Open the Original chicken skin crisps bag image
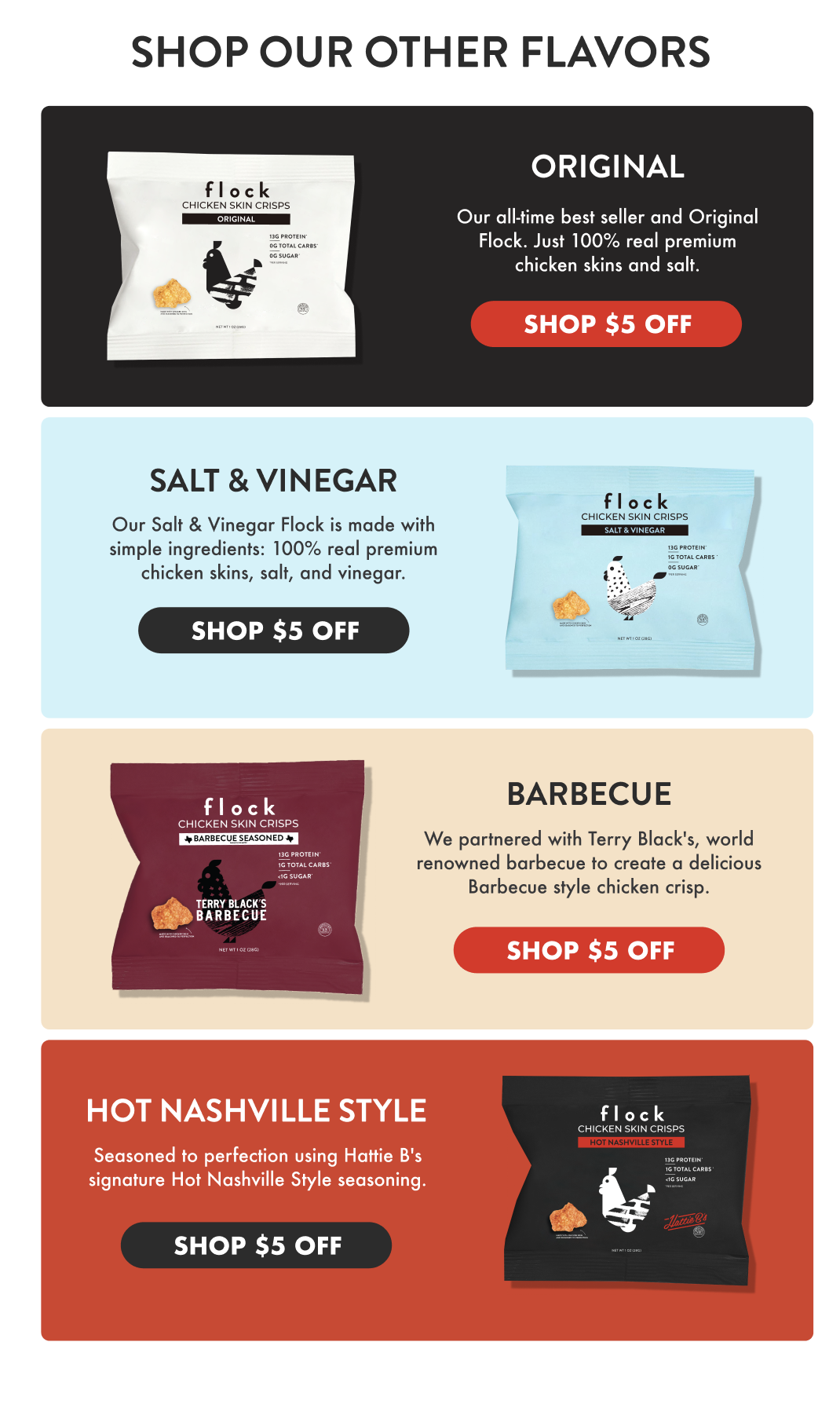 (232, 255)
